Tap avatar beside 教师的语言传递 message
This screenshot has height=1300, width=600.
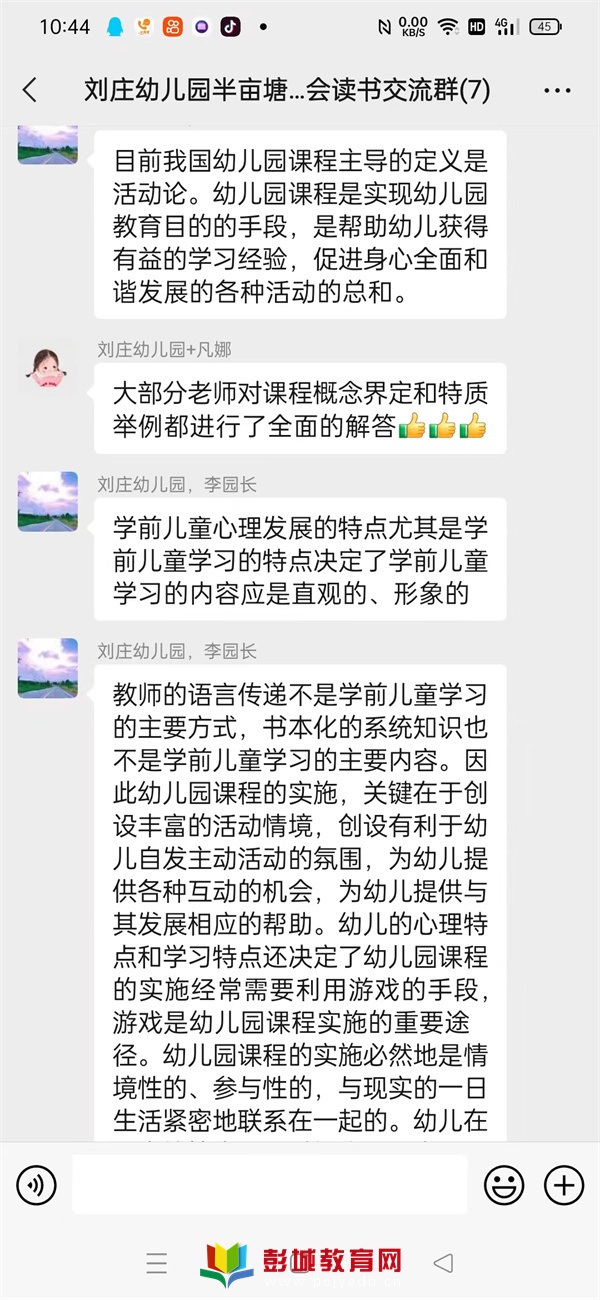coord(47,667)
